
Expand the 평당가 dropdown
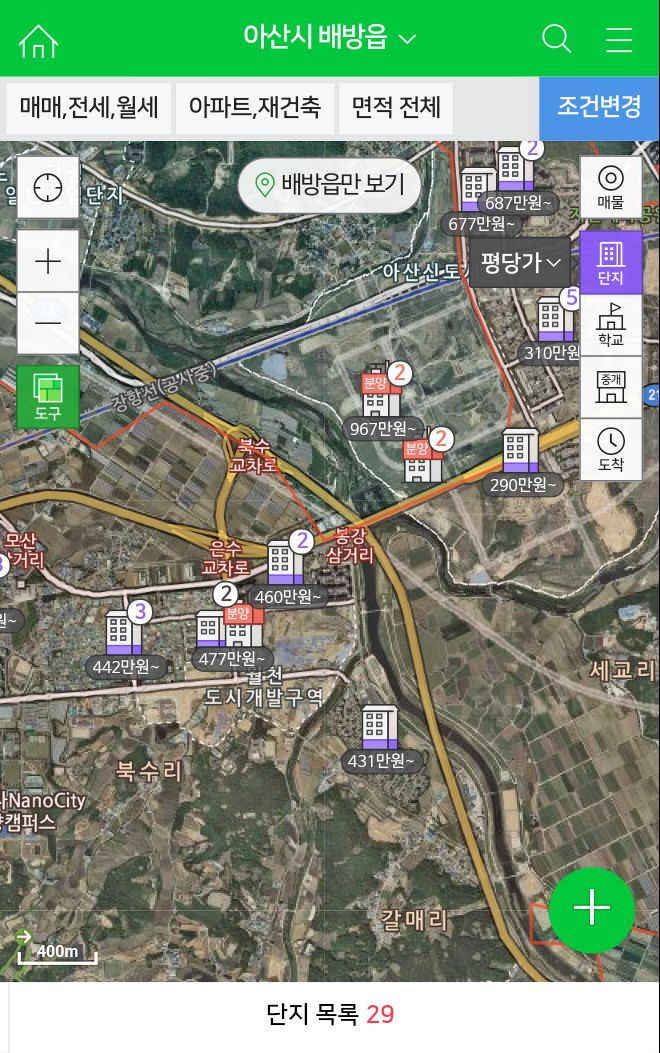(x=520, y=262)
